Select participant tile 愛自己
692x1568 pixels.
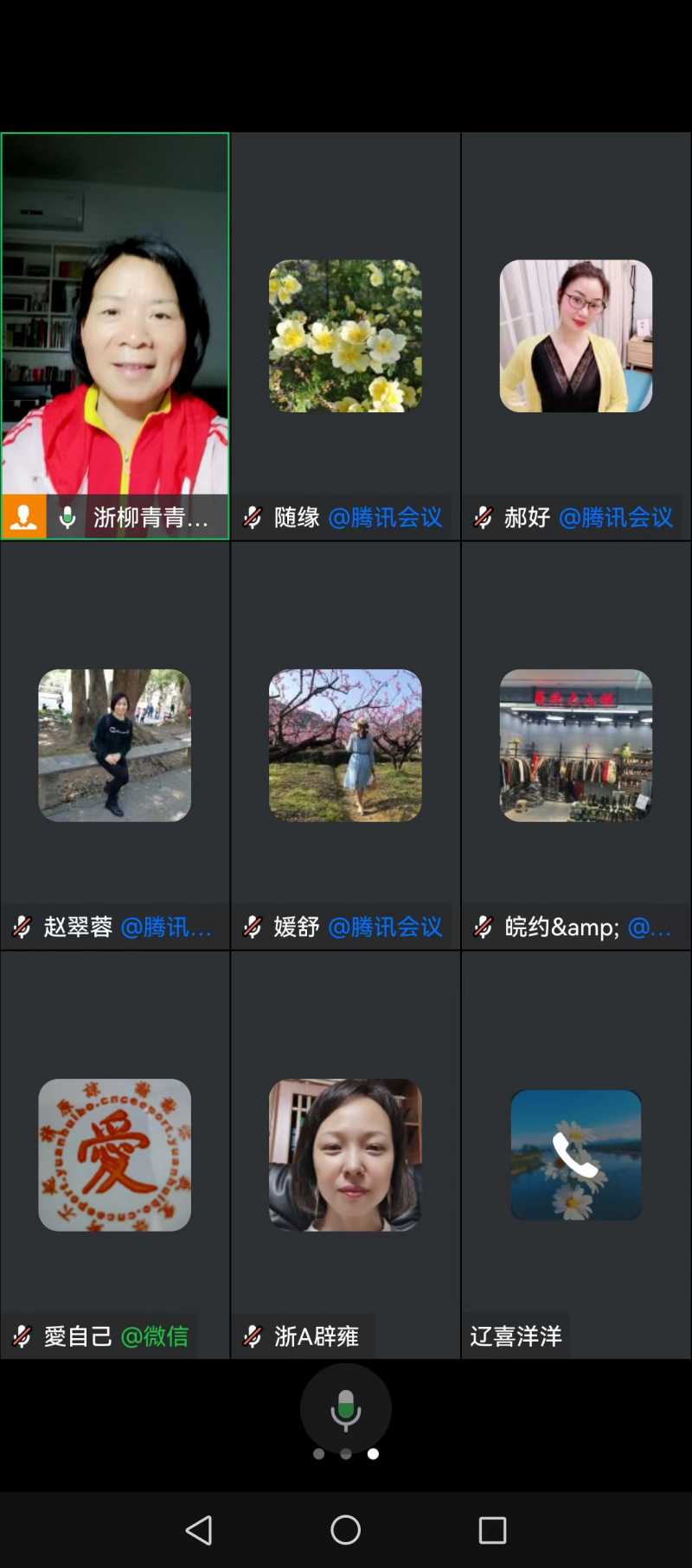tap(115, 1155)
